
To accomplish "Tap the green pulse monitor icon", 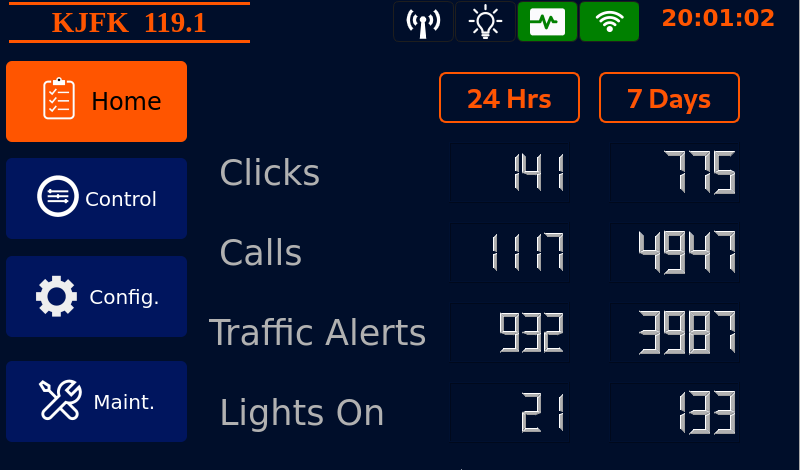I will pos(547,22).
